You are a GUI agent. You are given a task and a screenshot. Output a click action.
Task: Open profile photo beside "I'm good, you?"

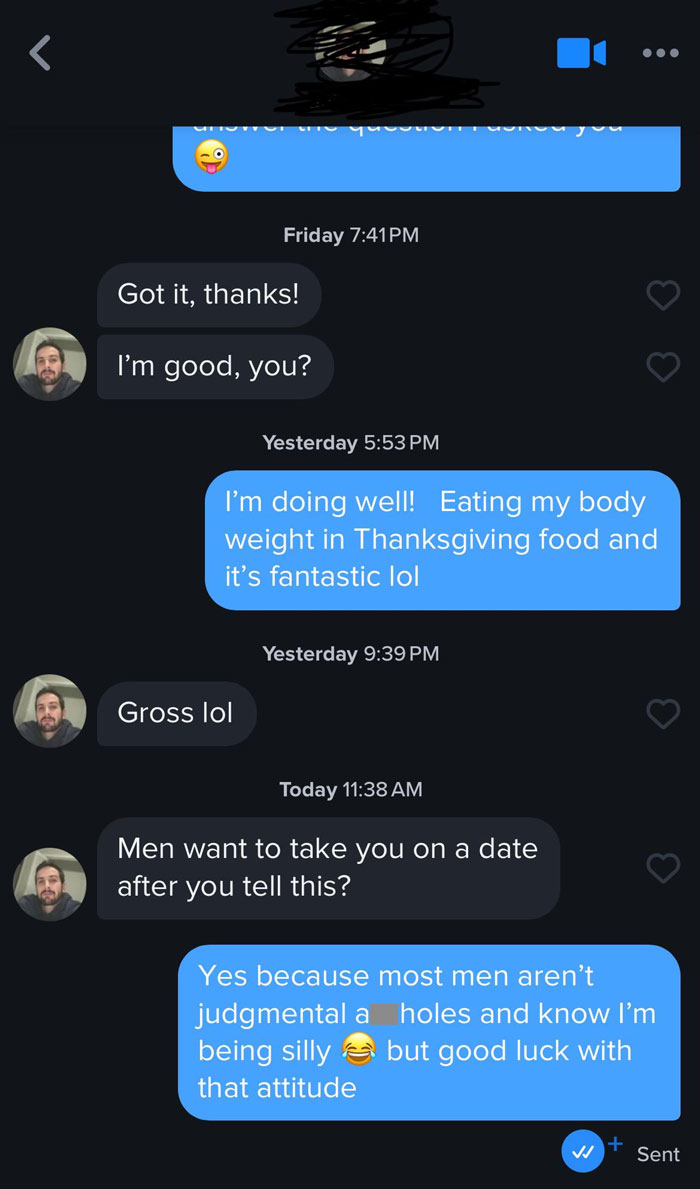49,364
